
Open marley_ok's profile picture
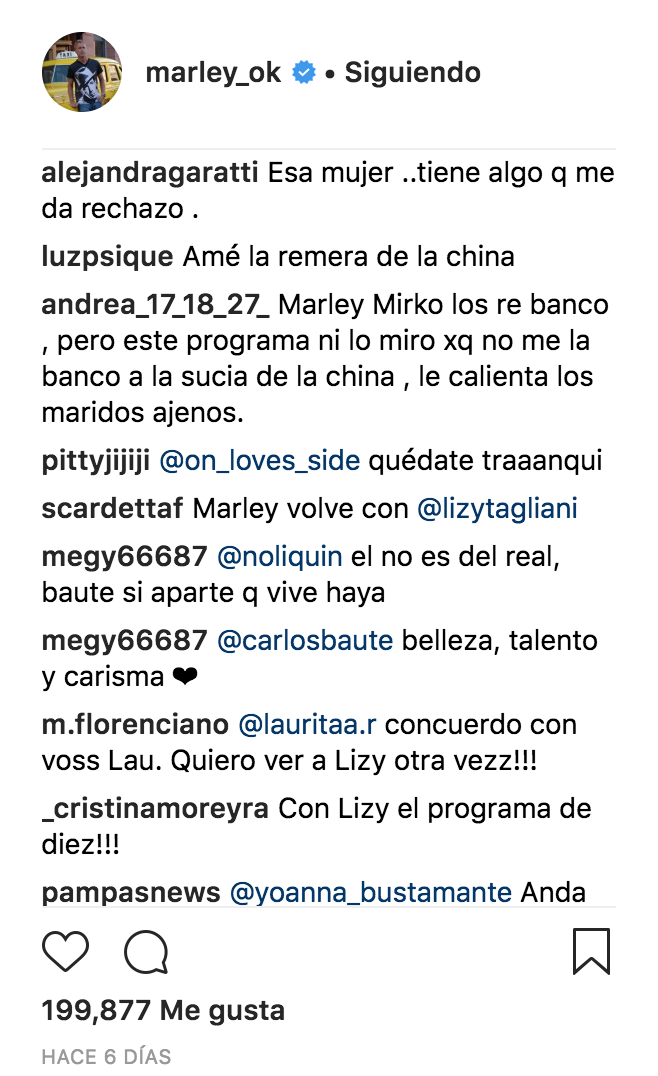coord(82,72)
